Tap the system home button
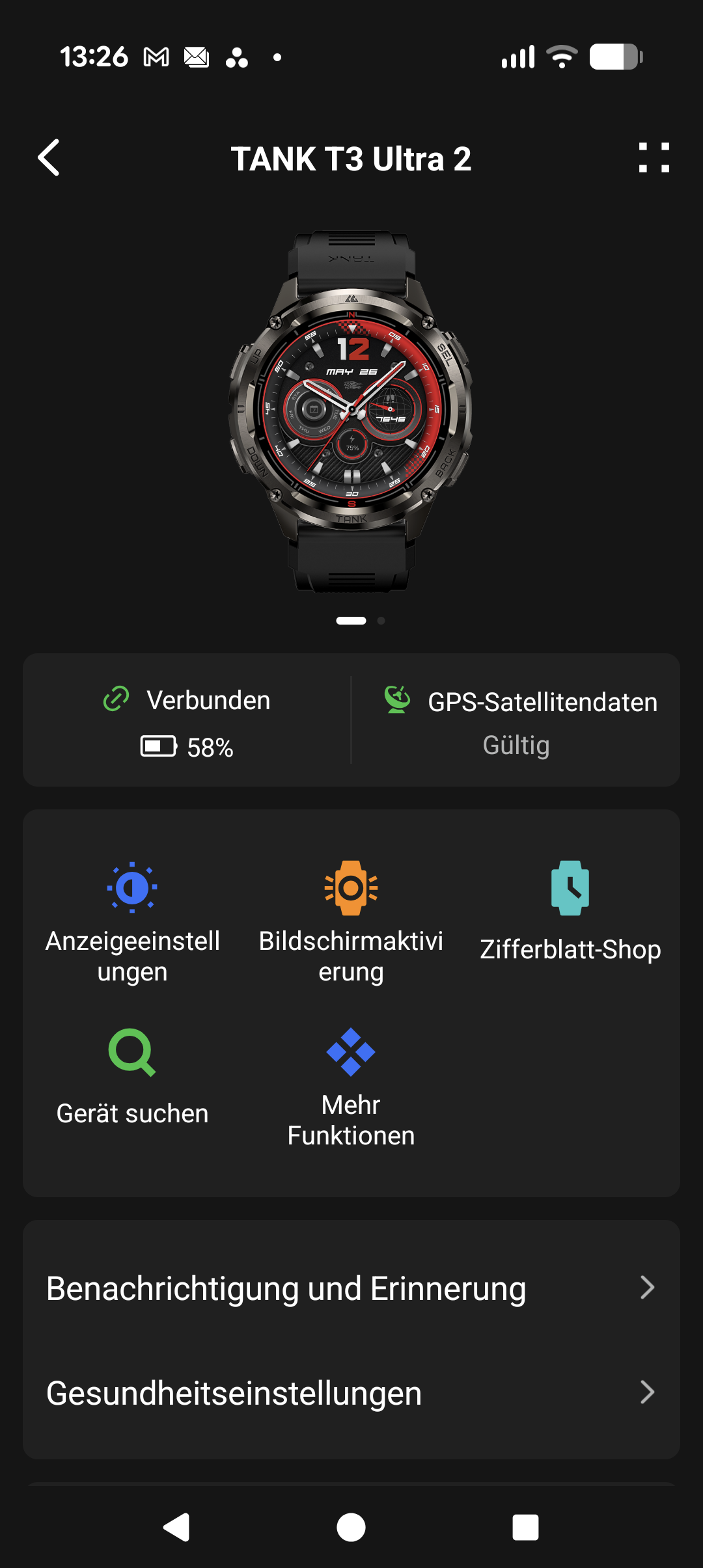The image size is (703, 1568). pos(351,1527)
